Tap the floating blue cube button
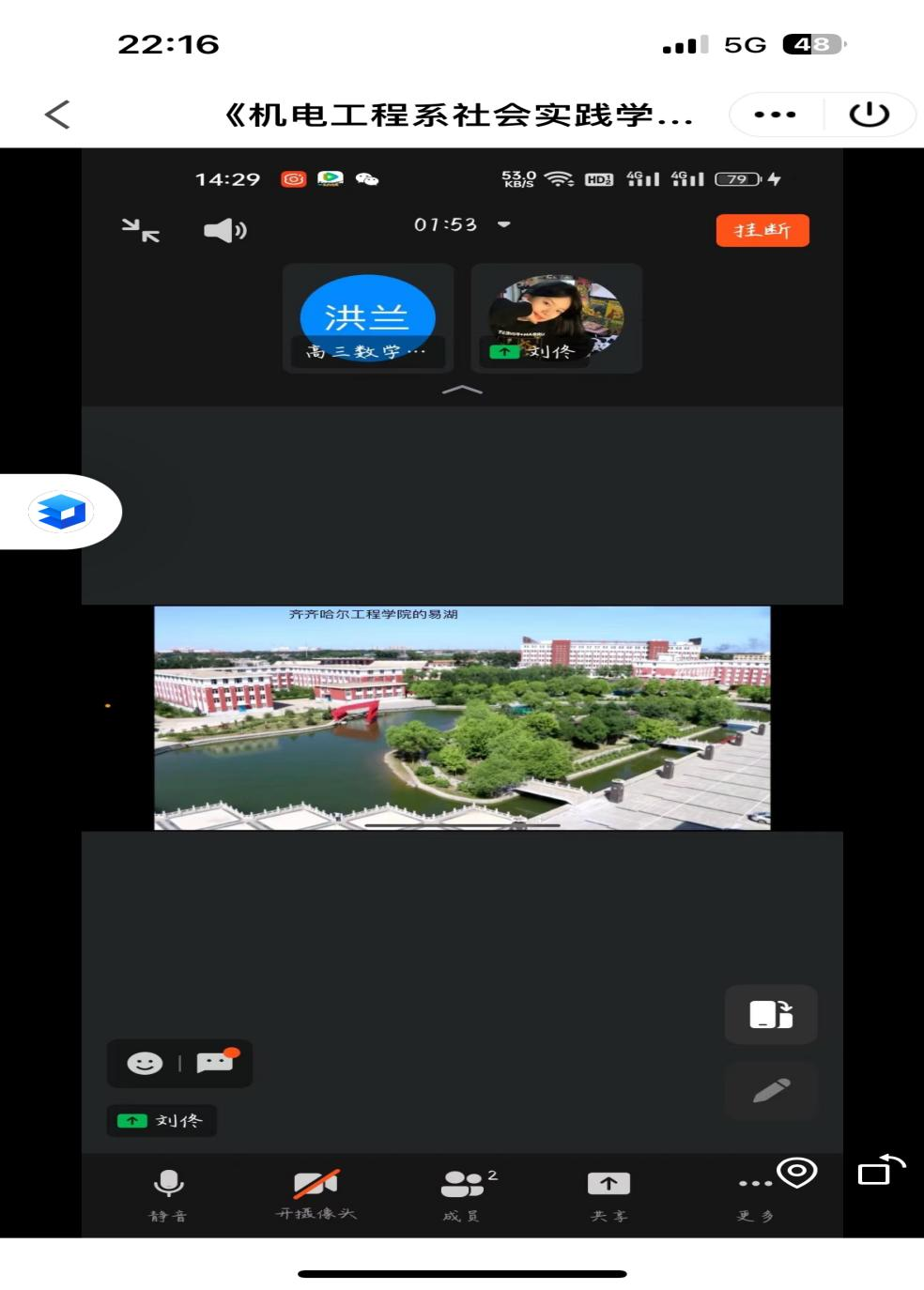The height and width of the screenshot is (1290, 924). click(x=62, y=512)
